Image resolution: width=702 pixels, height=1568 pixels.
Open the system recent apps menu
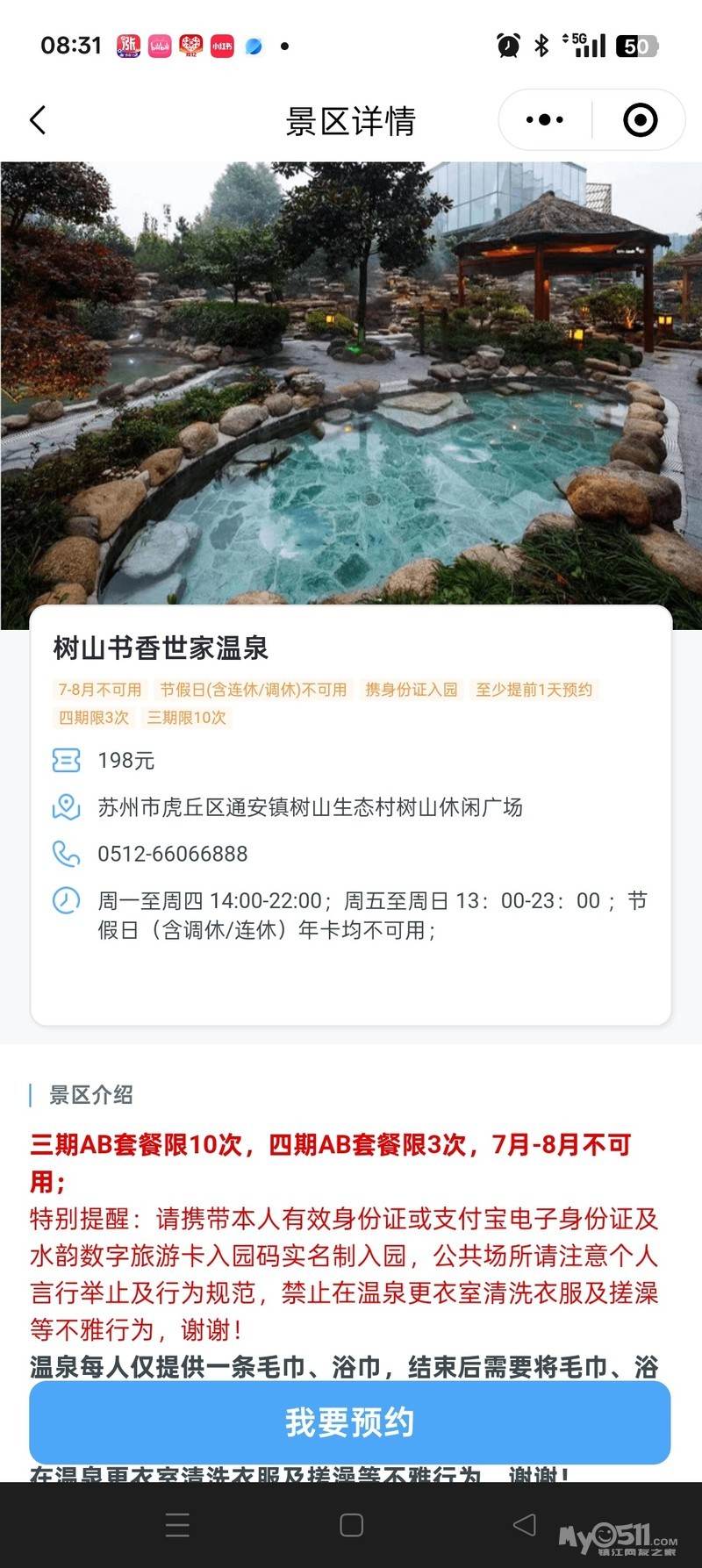click(177, 1525)
